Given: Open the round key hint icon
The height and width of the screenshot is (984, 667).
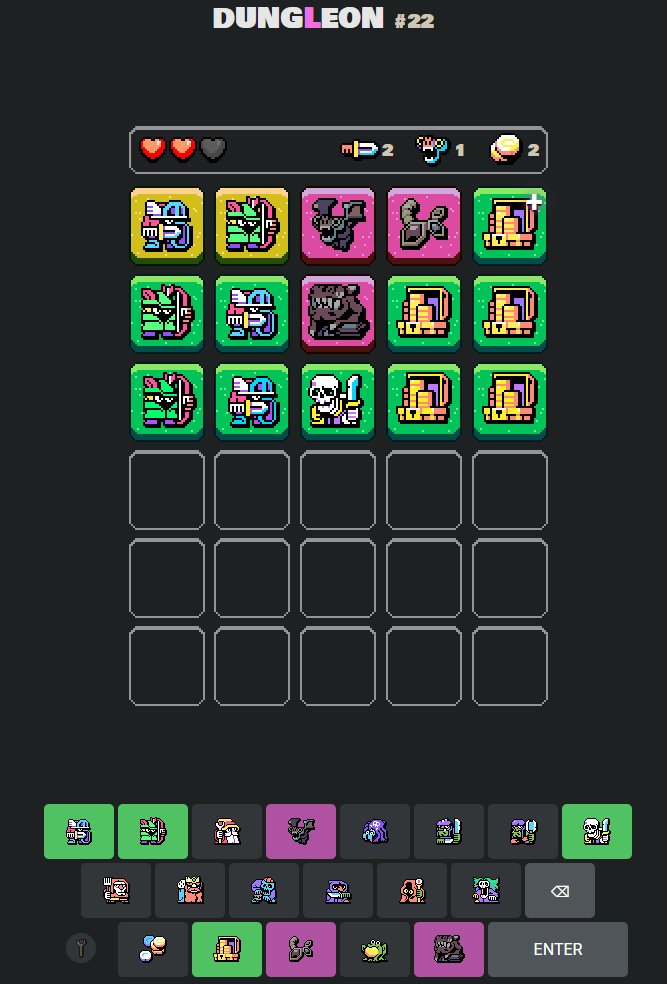Looking at the screenshot, I should [81, 948].
